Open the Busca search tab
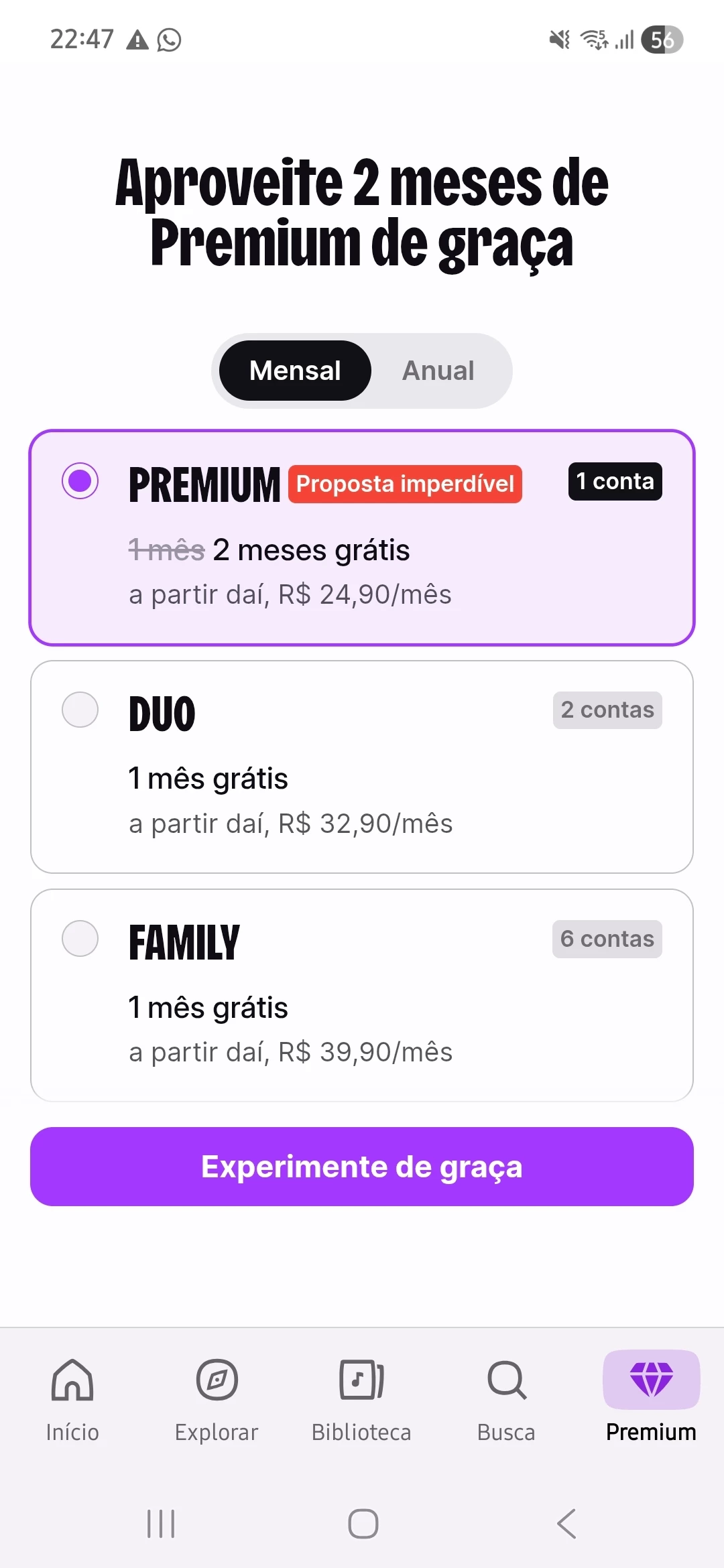Viewport: 724px width, 1568px height. (x=506, y=1398)
